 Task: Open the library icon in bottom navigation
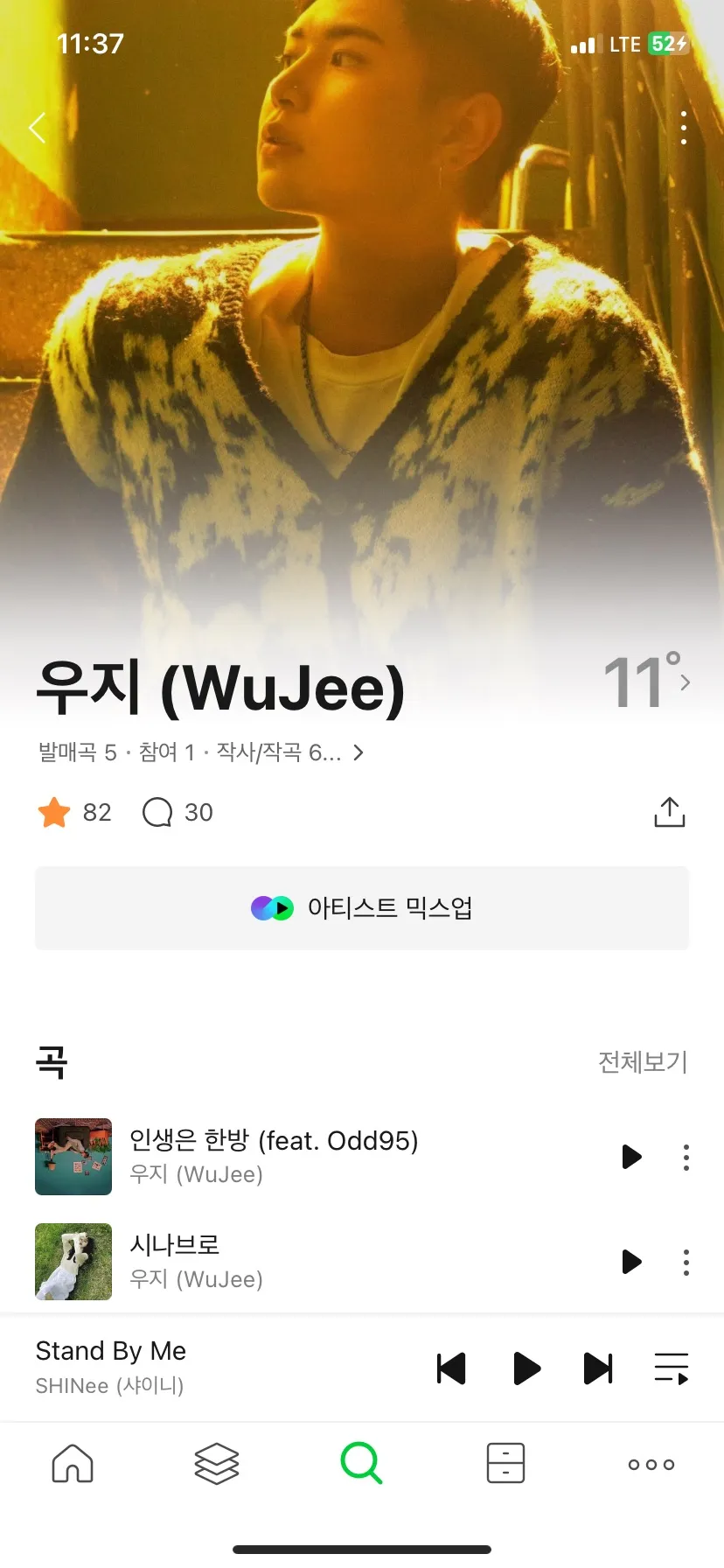216,1462
